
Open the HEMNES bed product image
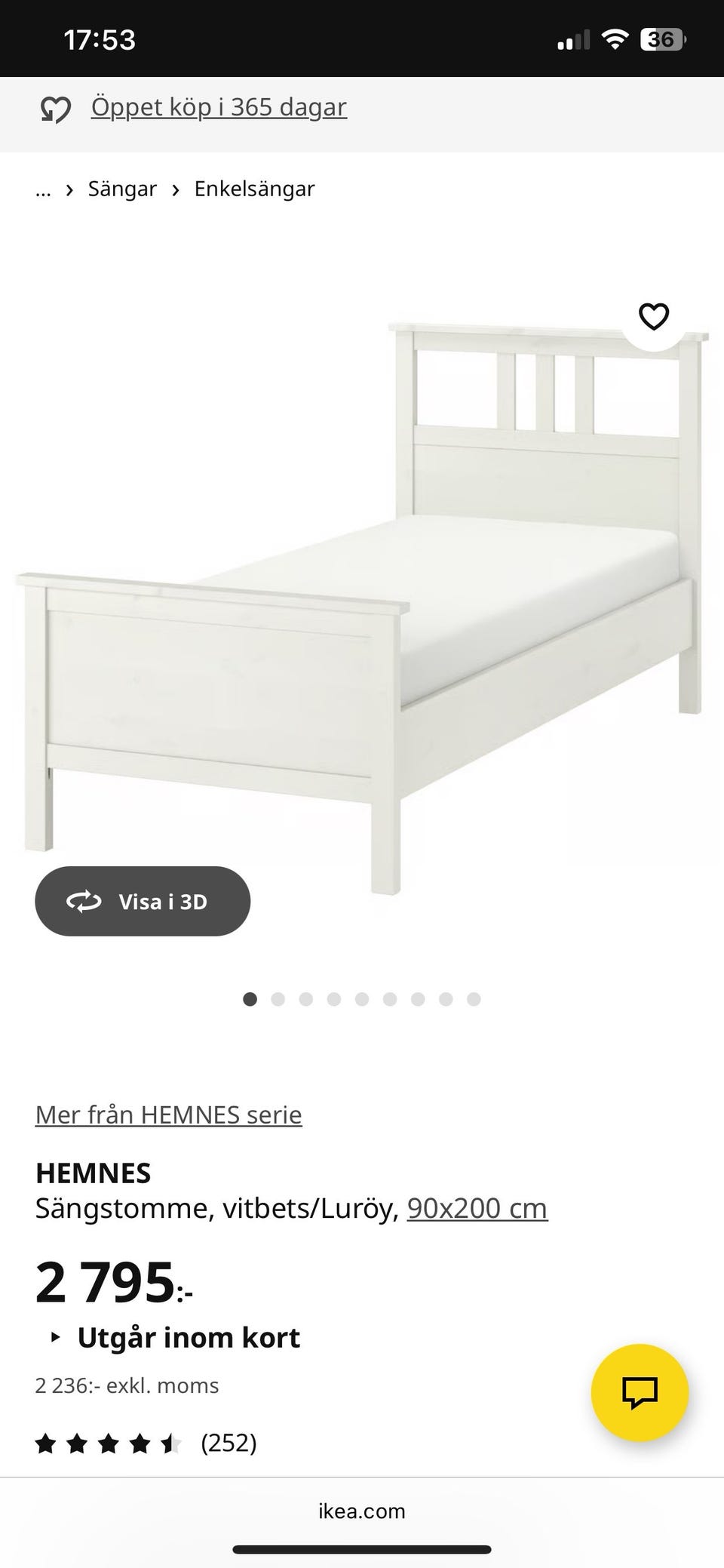(x=362, y=604)
